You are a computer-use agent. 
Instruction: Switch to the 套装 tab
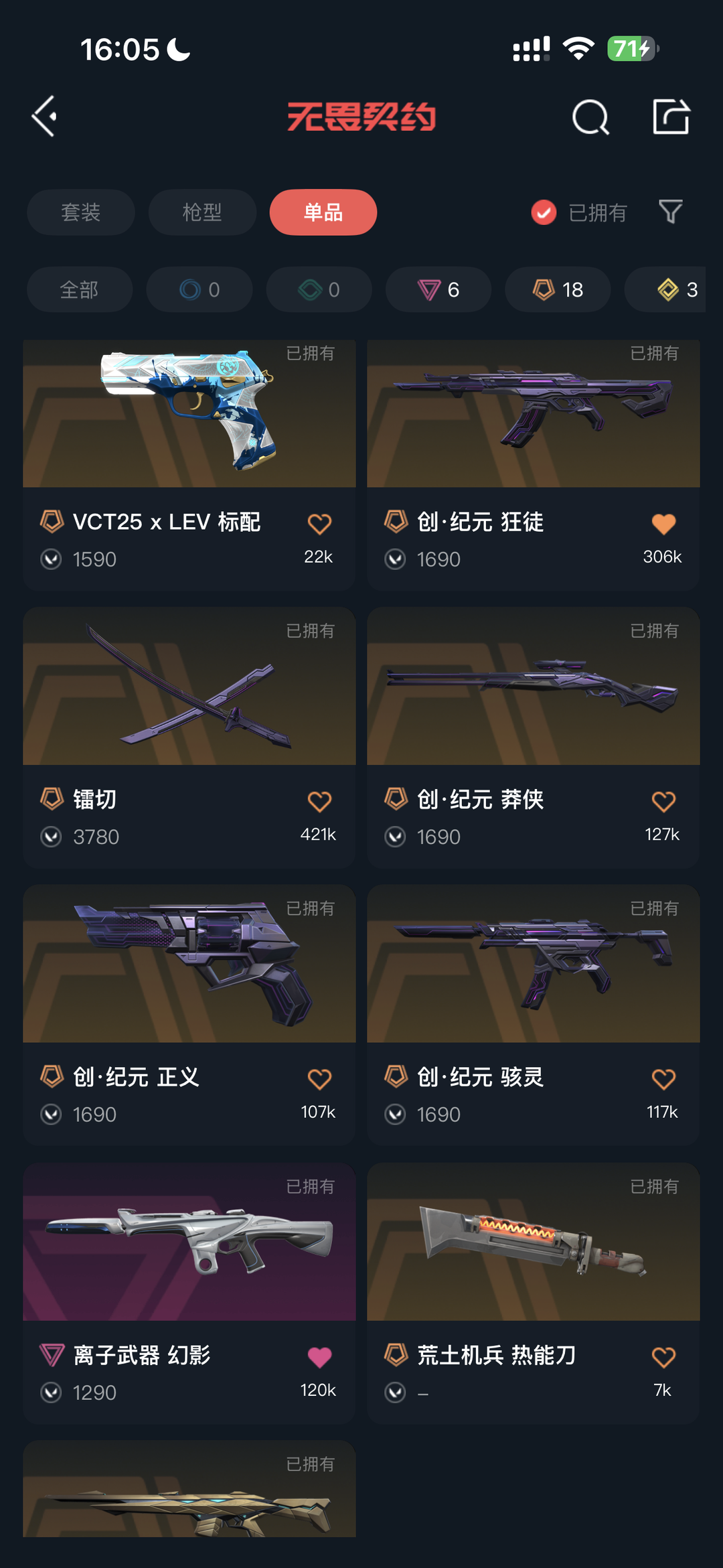tap(81, 212)
